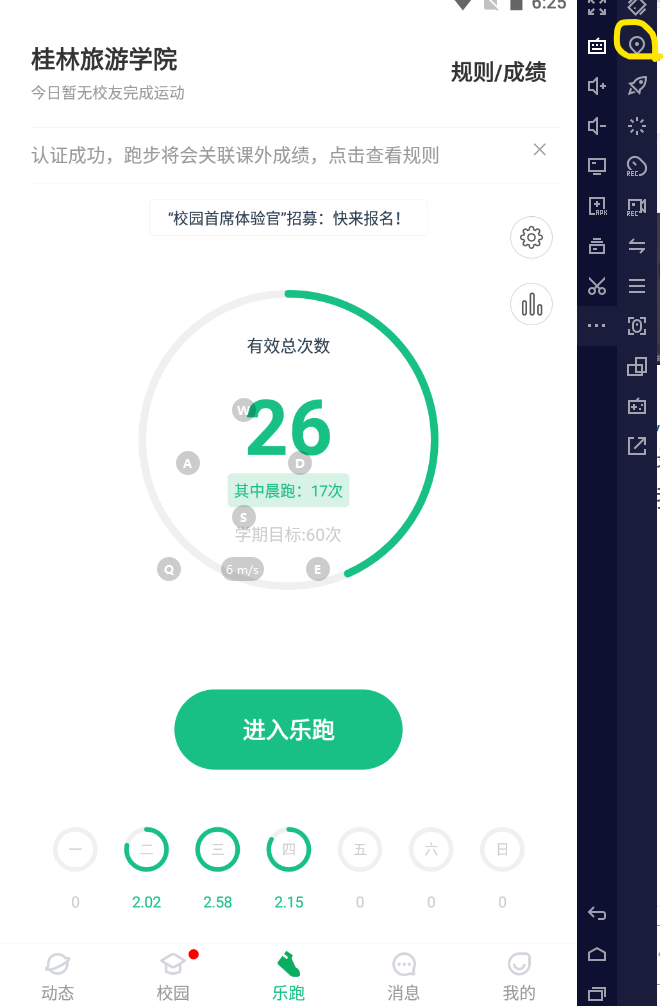Open the 消息 messages tab
Screen dimensions: 664x1006
pos(404,976)
